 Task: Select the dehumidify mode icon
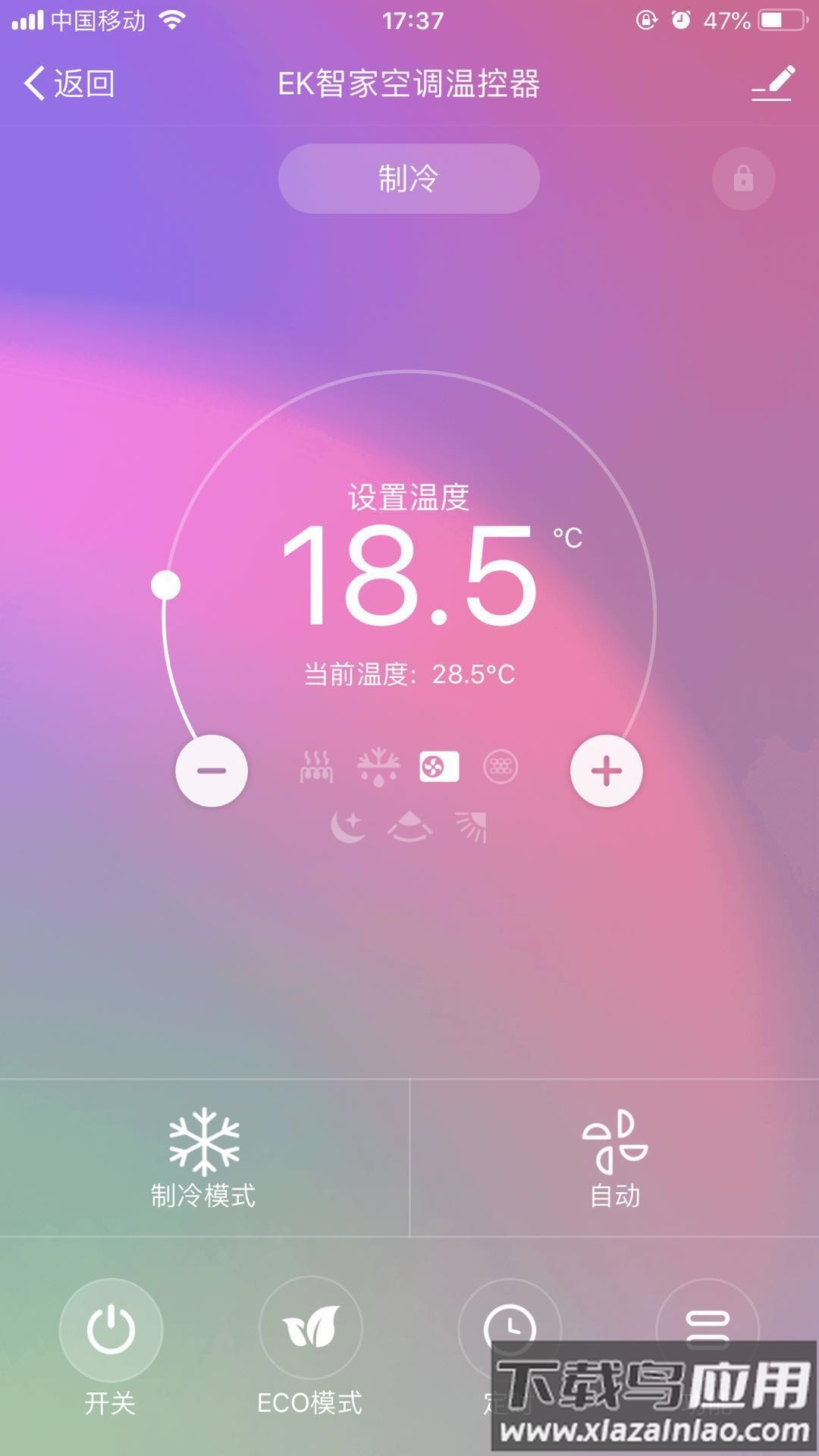click(x=378, y=767)
